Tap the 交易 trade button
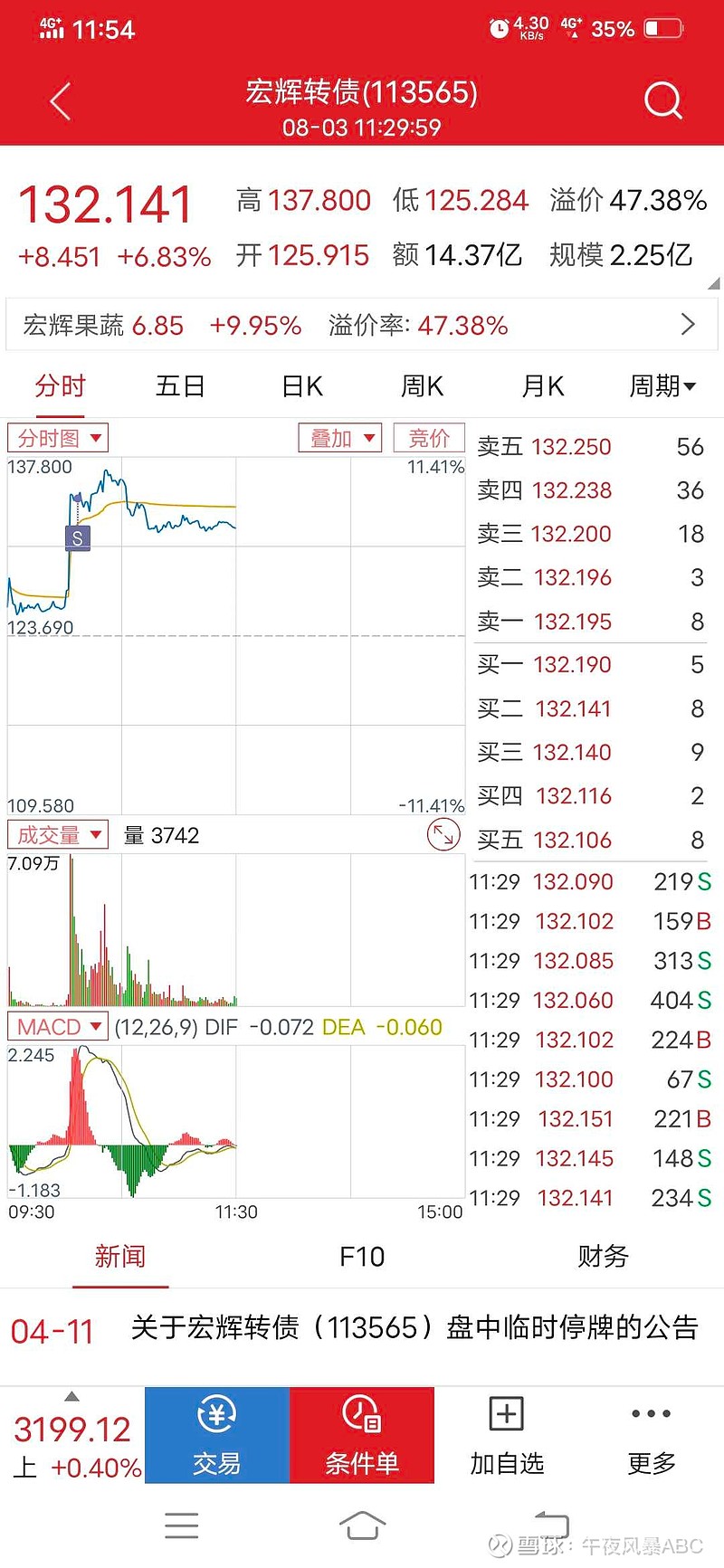The width and height of the screenshot is (724, 1568). point(217,1435)
